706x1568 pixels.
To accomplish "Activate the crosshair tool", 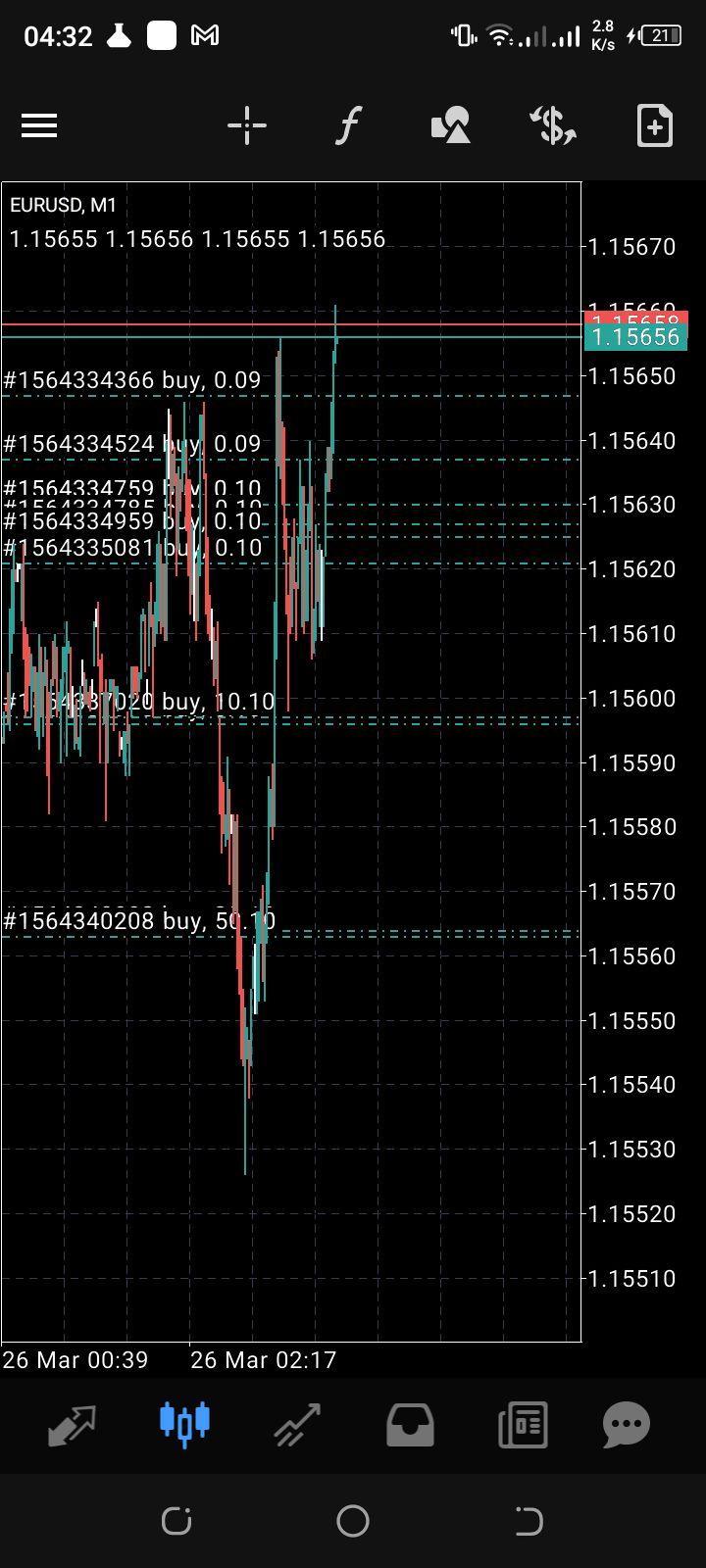I will coord(247,126).
